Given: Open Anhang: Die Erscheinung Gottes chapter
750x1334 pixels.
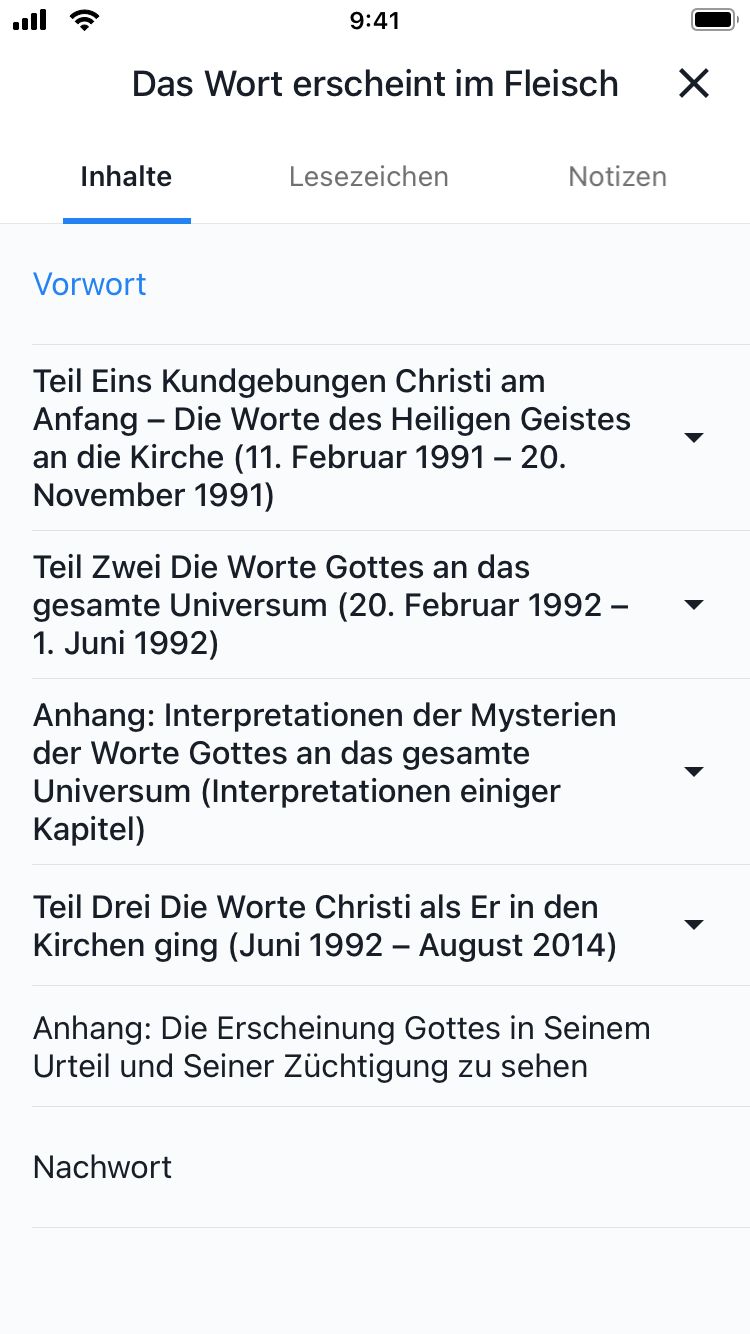Looking at the screenshot, I should pos(341,1047).
